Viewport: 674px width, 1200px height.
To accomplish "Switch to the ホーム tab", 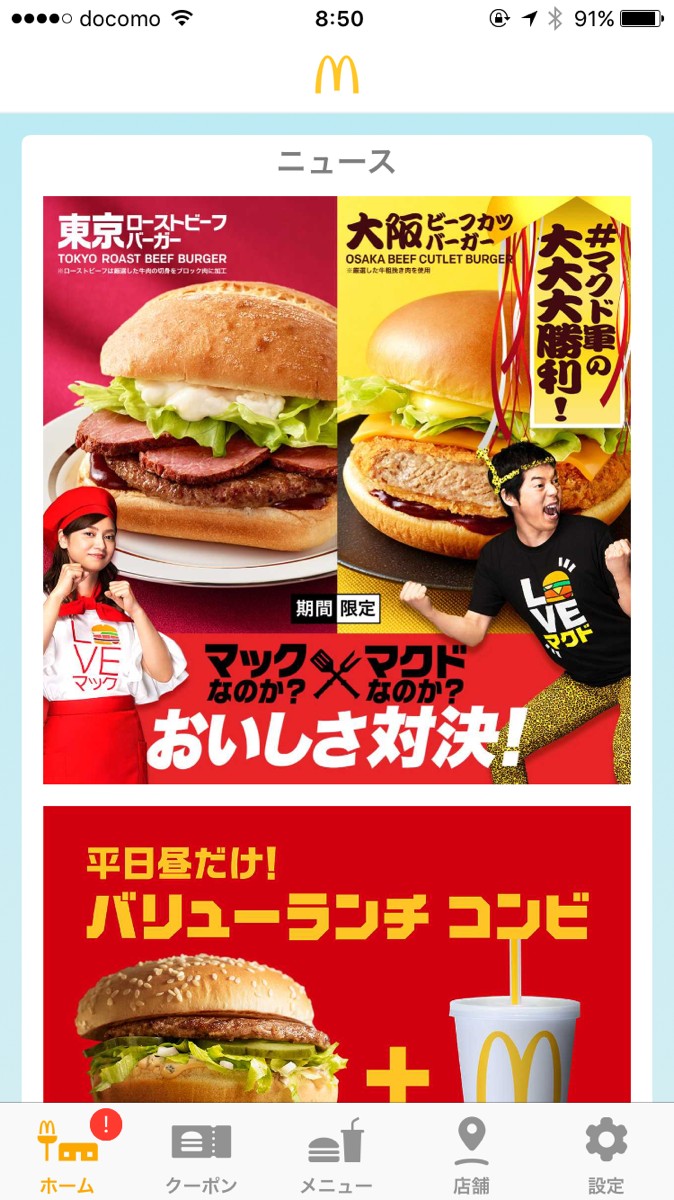I will tap(67, 1153).
